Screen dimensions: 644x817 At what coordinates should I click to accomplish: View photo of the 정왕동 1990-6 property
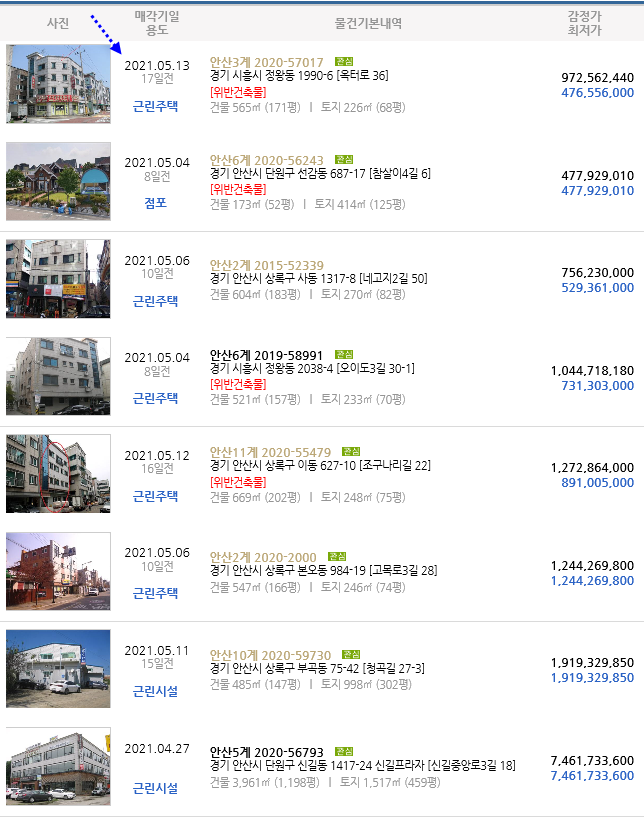tap(58, 84)
